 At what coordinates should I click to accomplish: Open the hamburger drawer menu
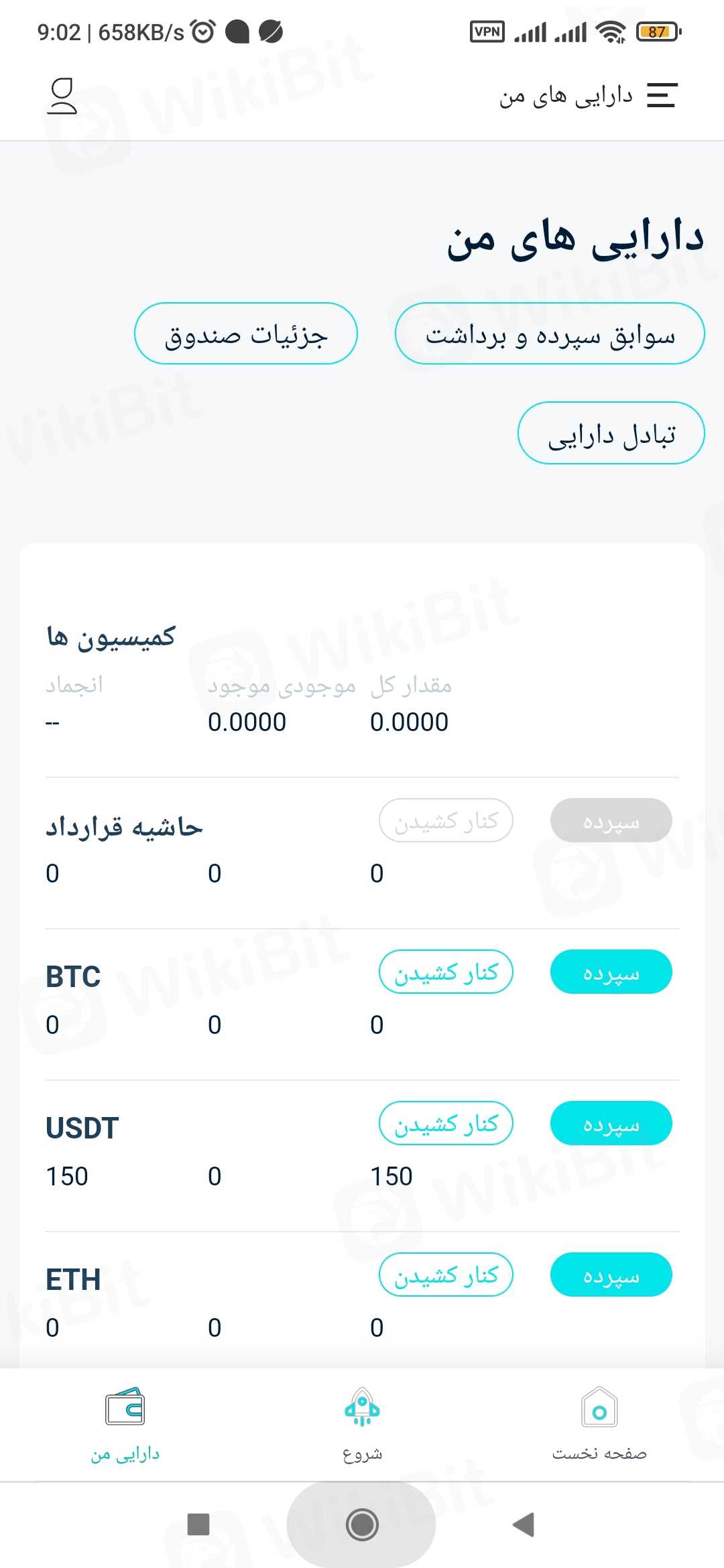tap(662, 95)
